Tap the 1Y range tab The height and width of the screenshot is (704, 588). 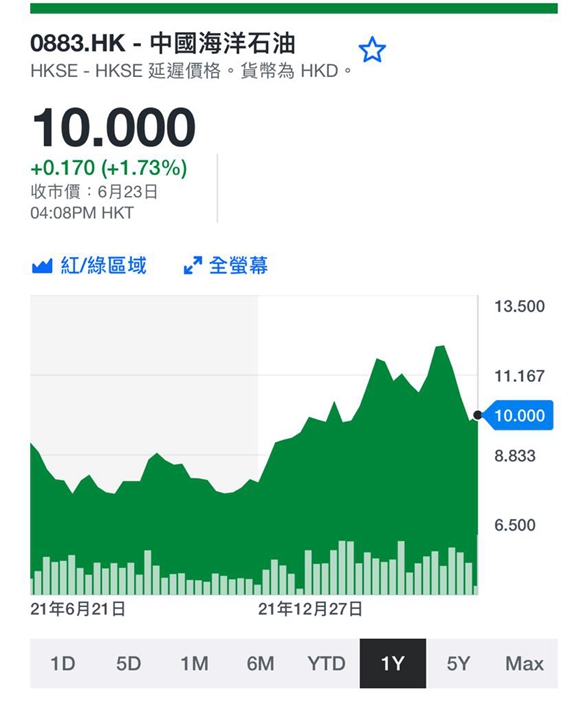click(393, 663)
